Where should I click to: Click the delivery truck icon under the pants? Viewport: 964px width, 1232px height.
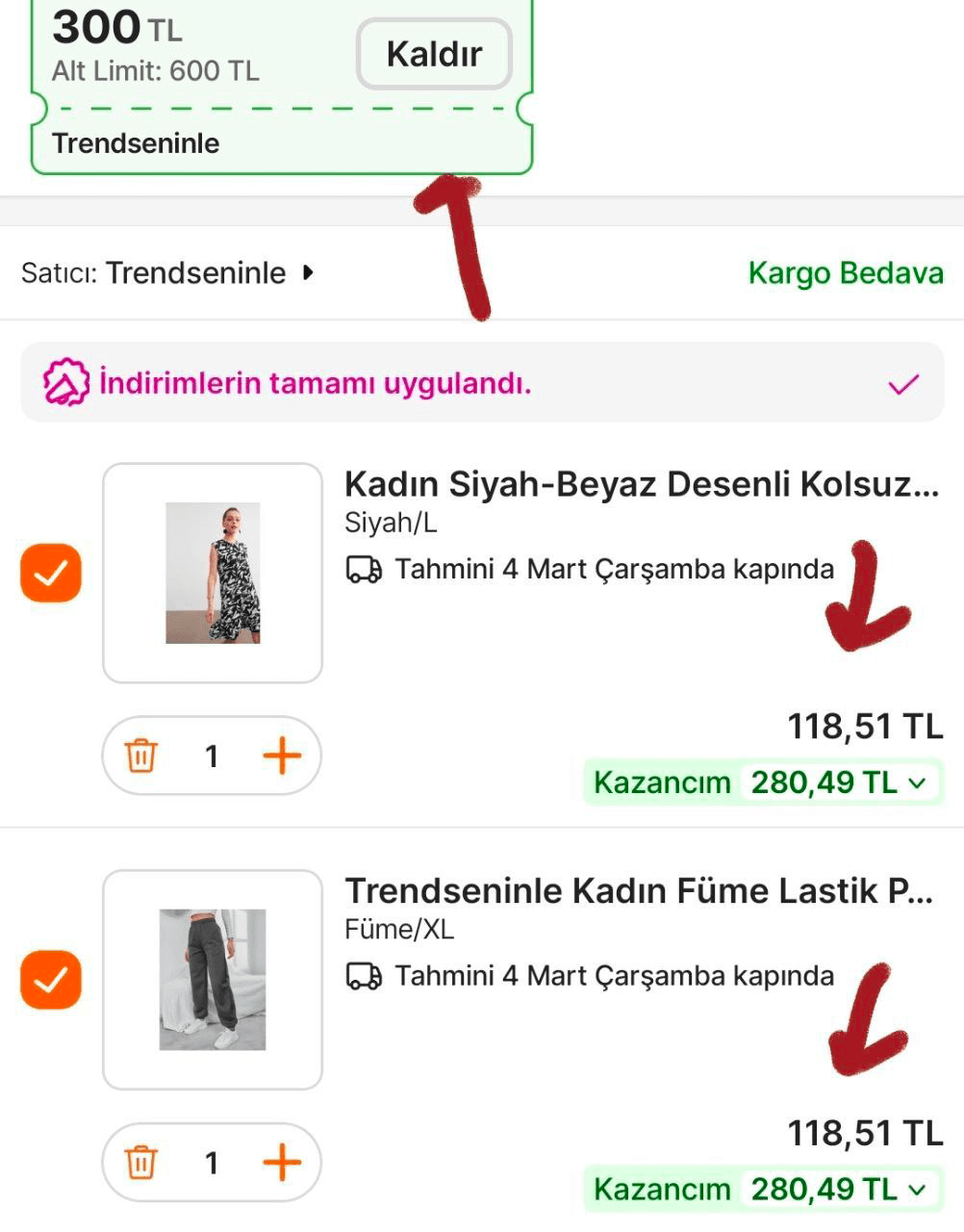click(362, 975)
